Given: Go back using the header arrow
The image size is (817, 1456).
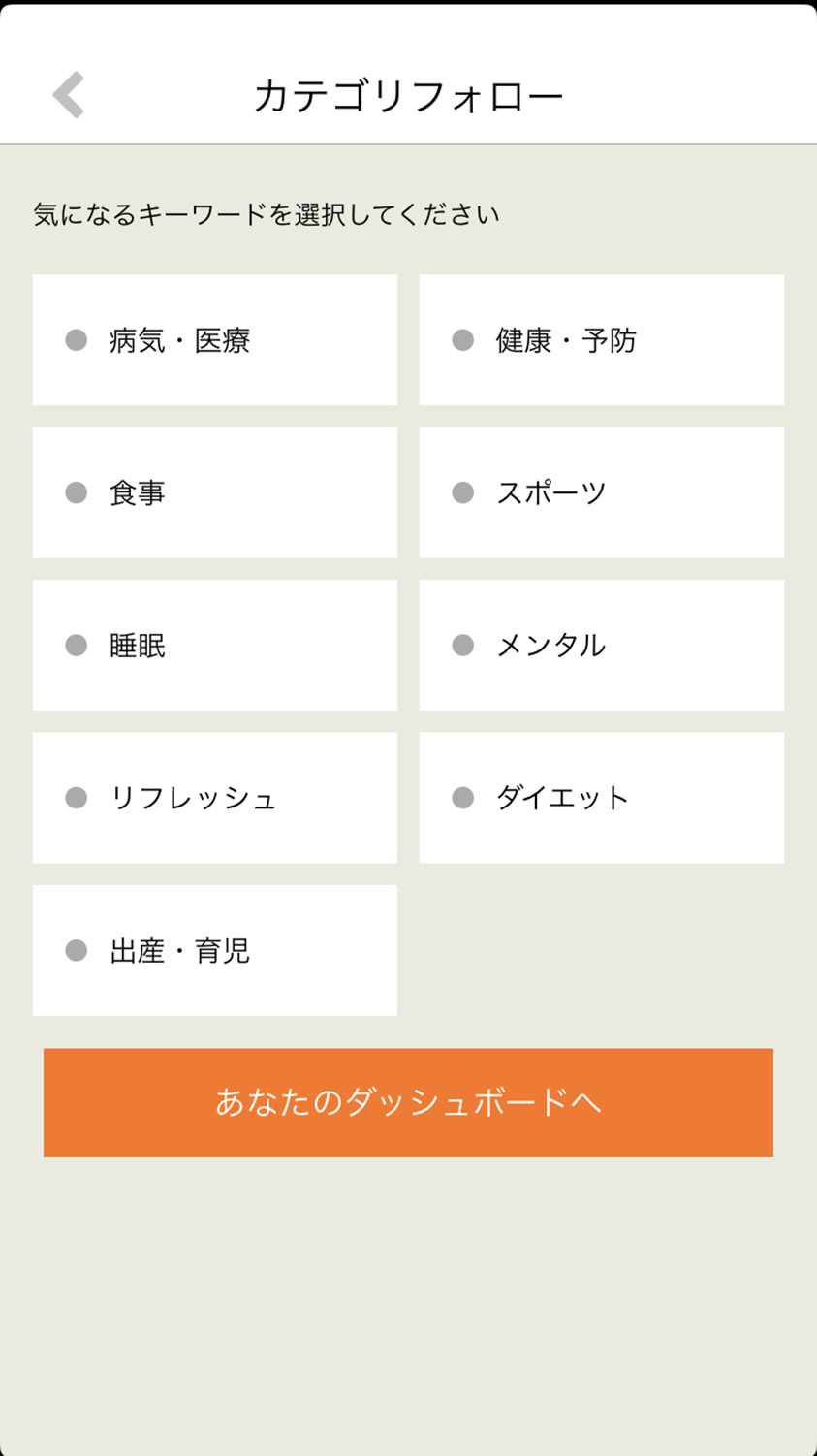Looking at the screenshot, I should 69,95.
